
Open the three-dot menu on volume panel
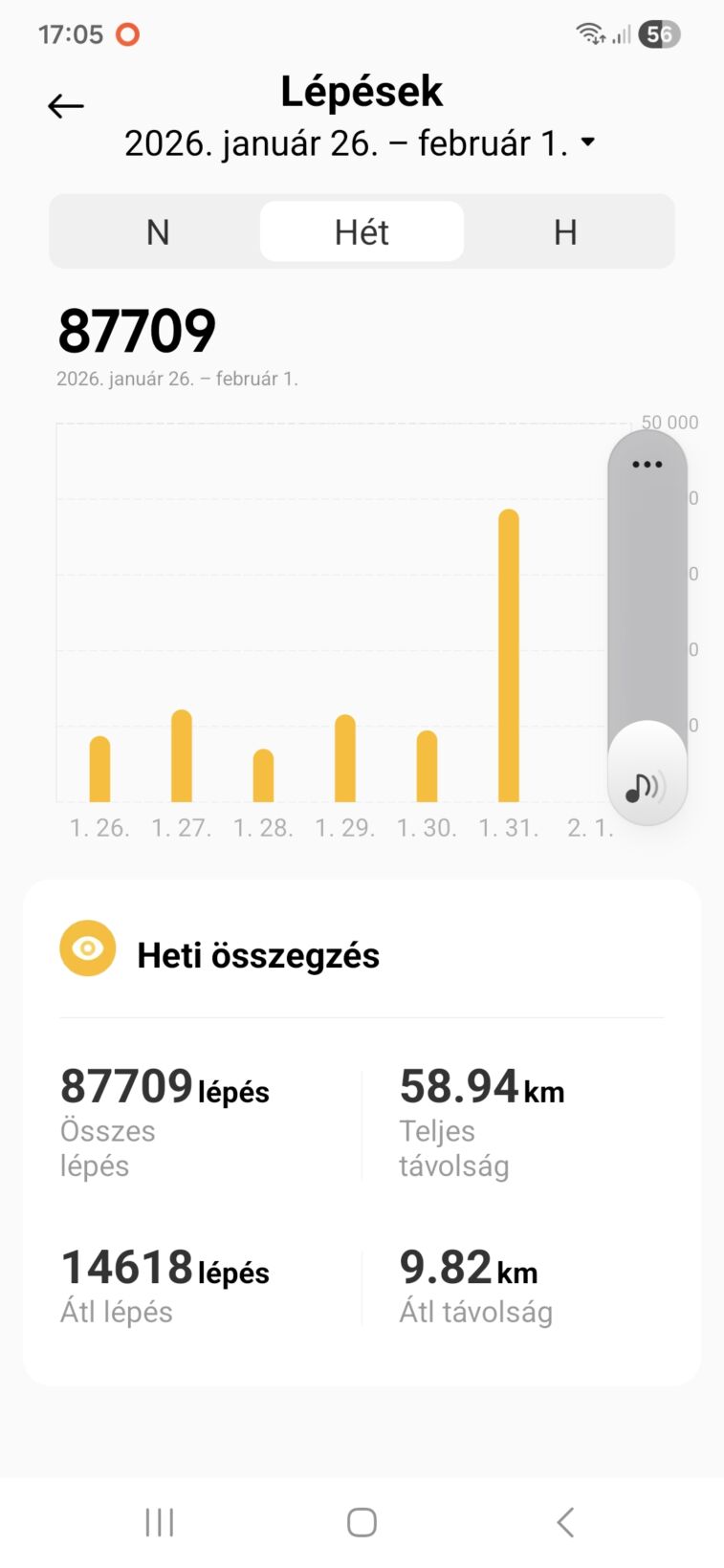tap(647, 465)
